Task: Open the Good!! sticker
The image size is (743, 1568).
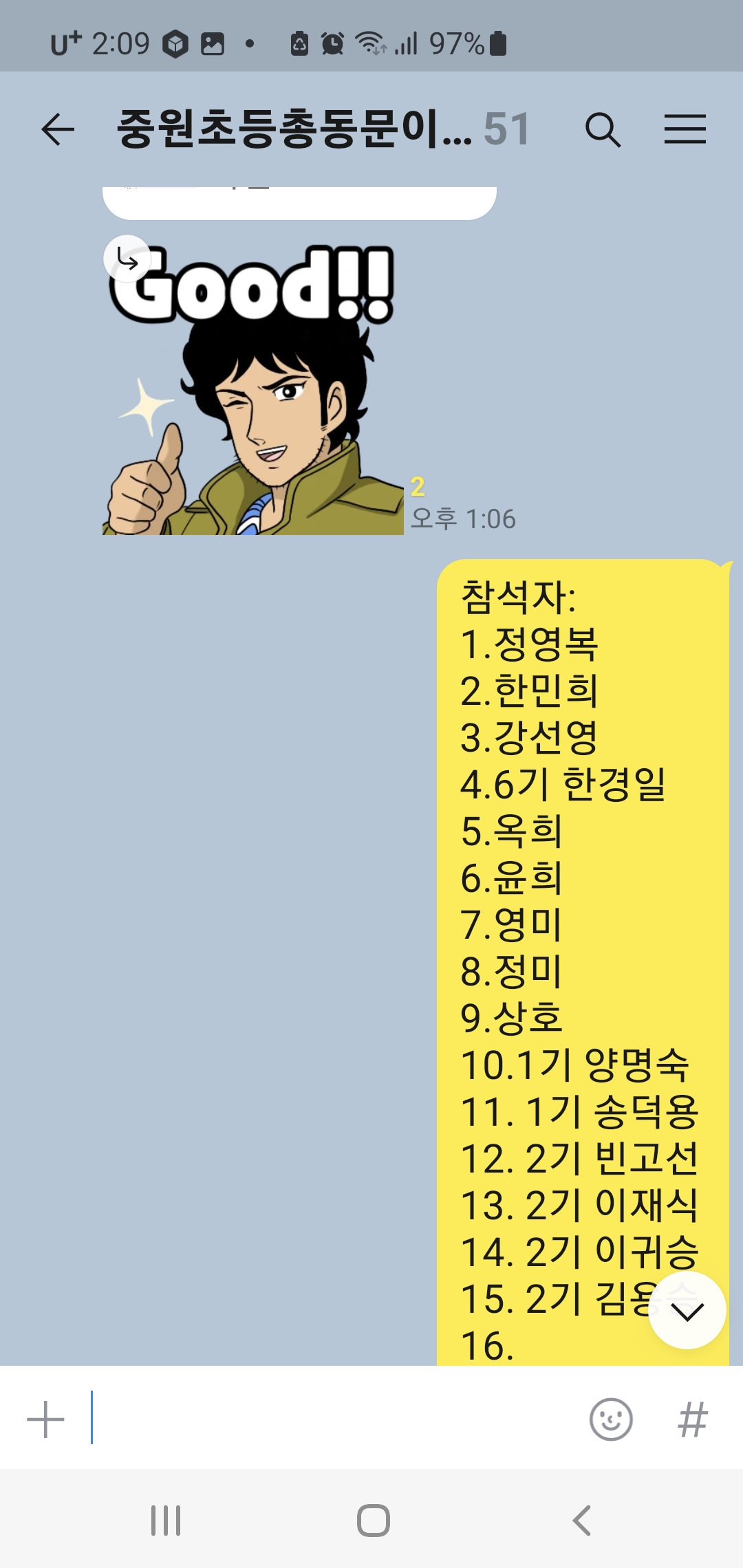Action: [x=253, y=399]
